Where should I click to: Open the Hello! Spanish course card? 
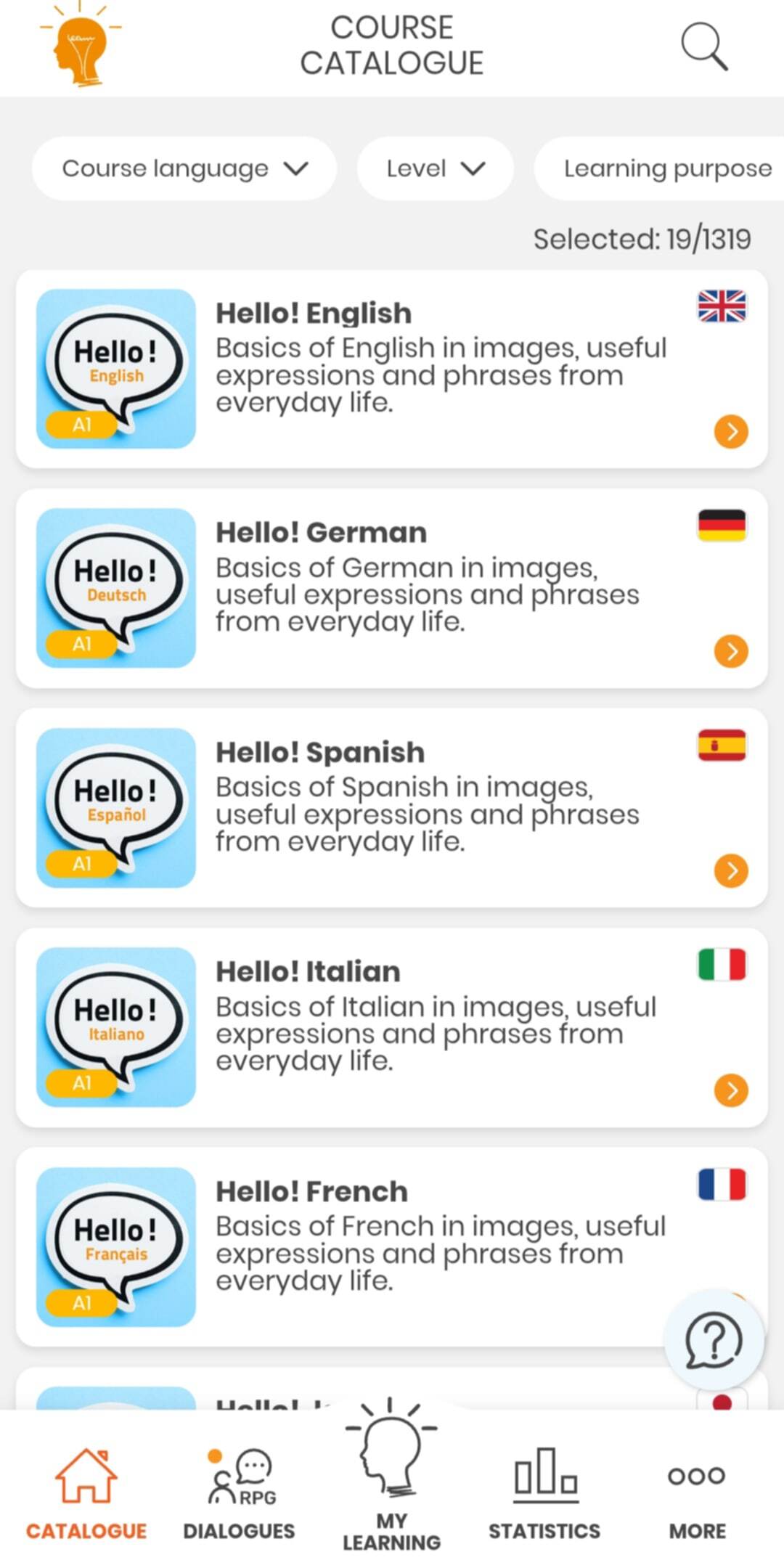click(392, 808)
